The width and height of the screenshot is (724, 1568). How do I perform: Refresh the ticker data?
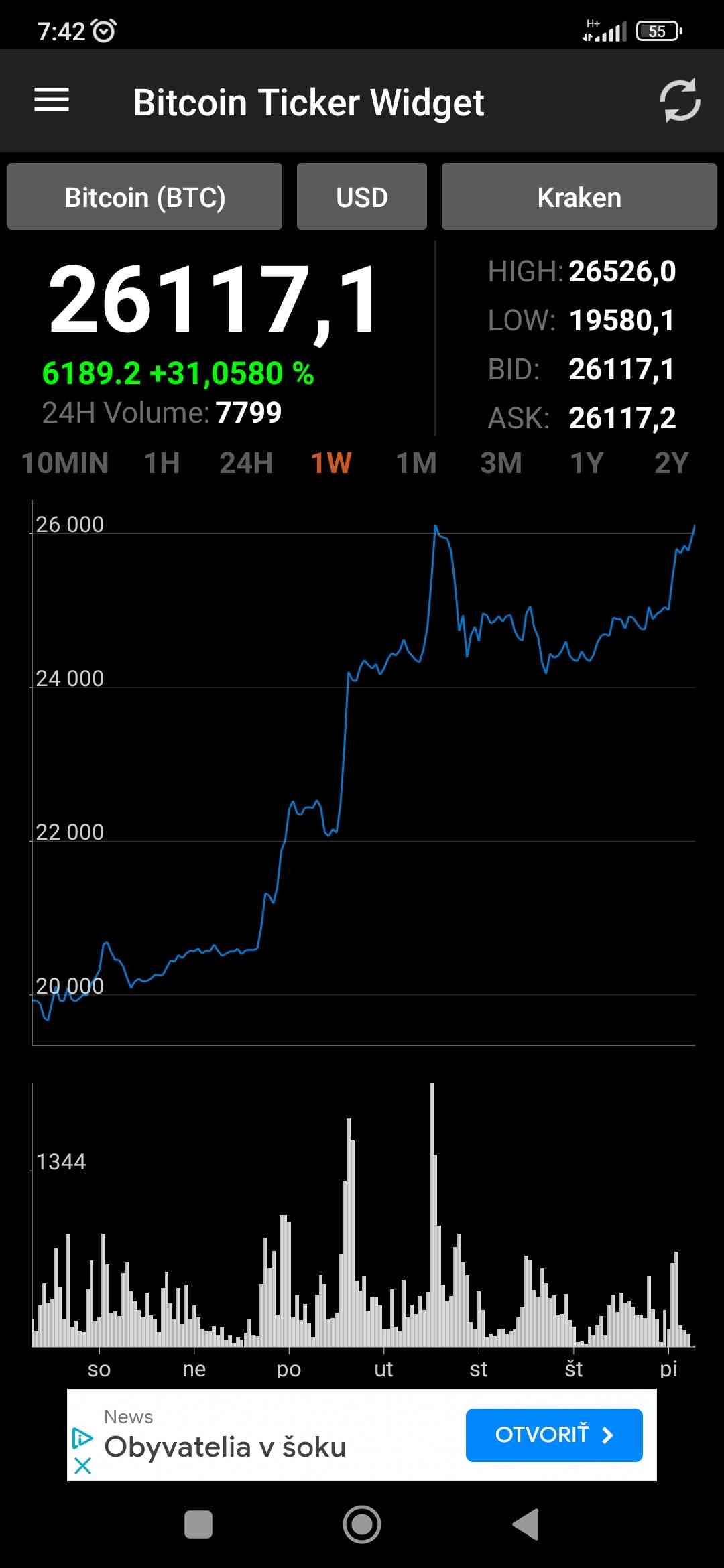pos(680,101)
